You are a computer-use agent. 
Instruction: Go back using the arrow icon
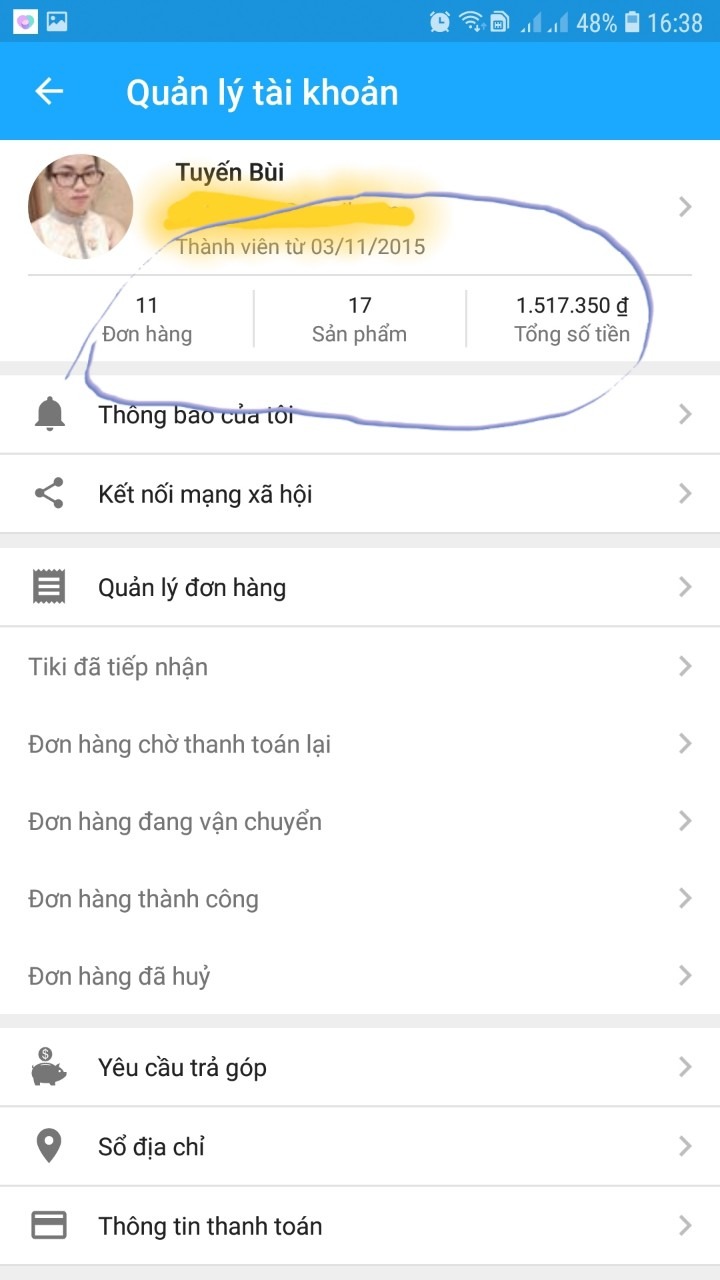coord(47,91)
